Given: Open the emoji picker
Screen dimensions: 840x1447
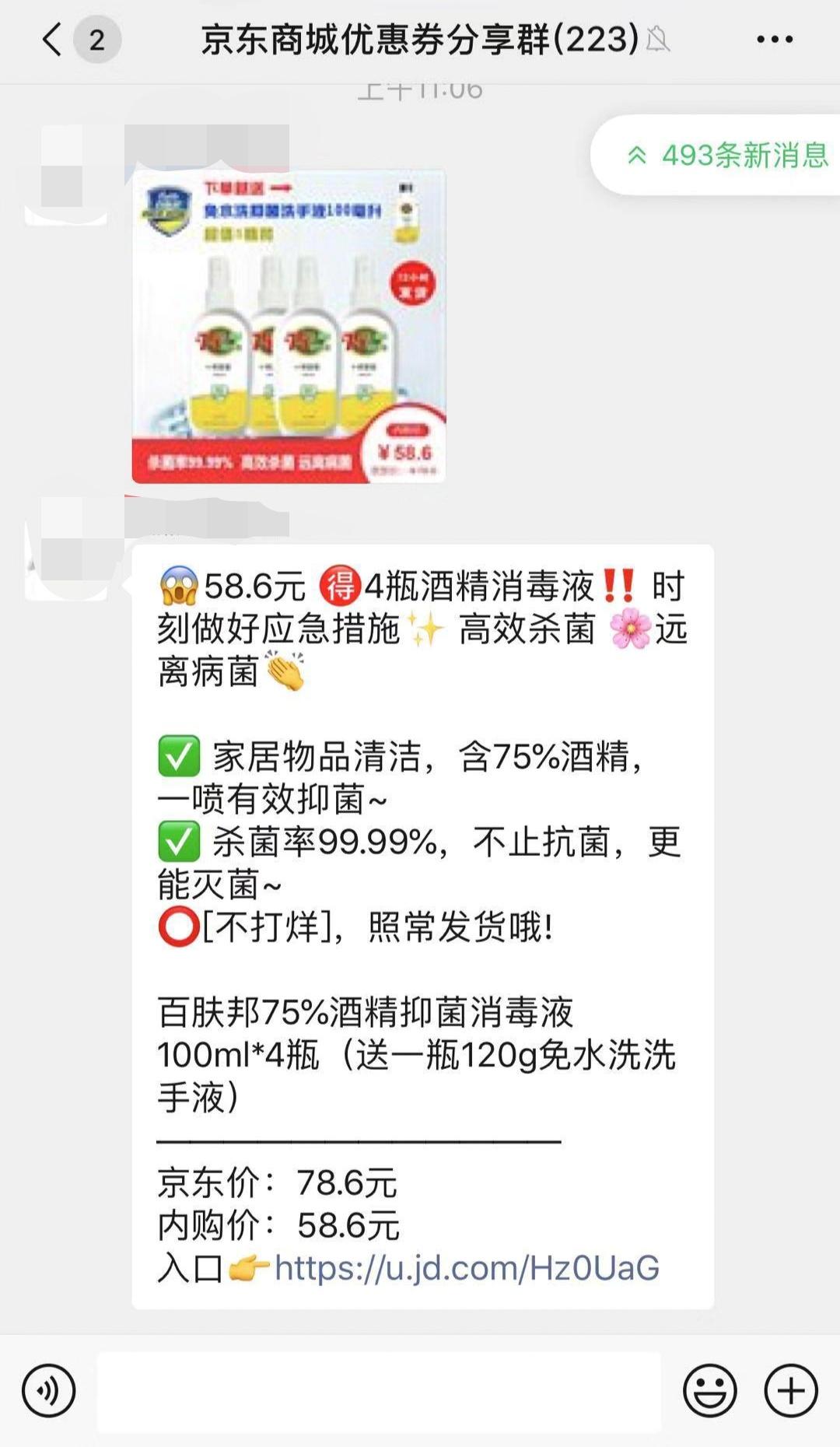Looking at the screenshot, I should 709,1390.
